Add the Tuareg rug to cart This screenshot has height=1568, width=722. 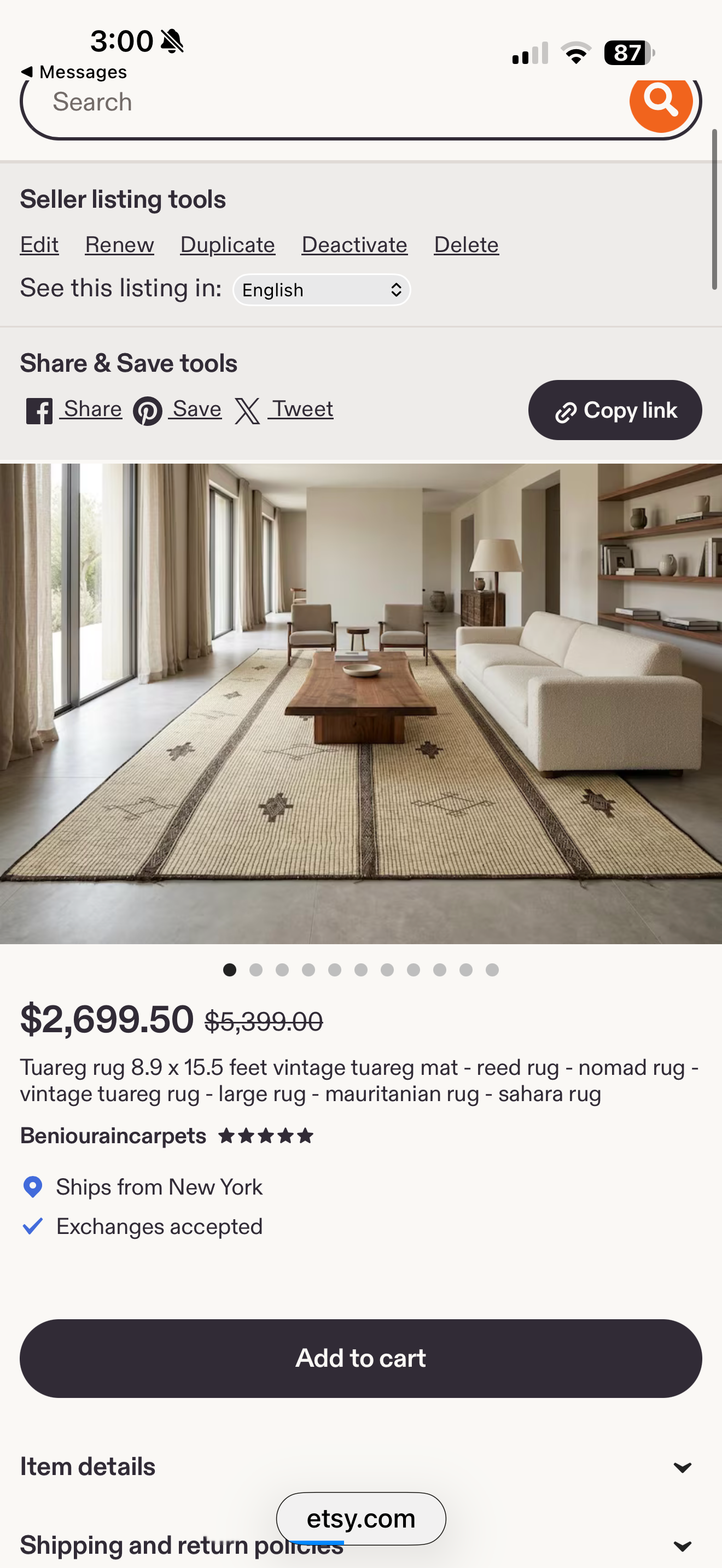[361, 1358]
